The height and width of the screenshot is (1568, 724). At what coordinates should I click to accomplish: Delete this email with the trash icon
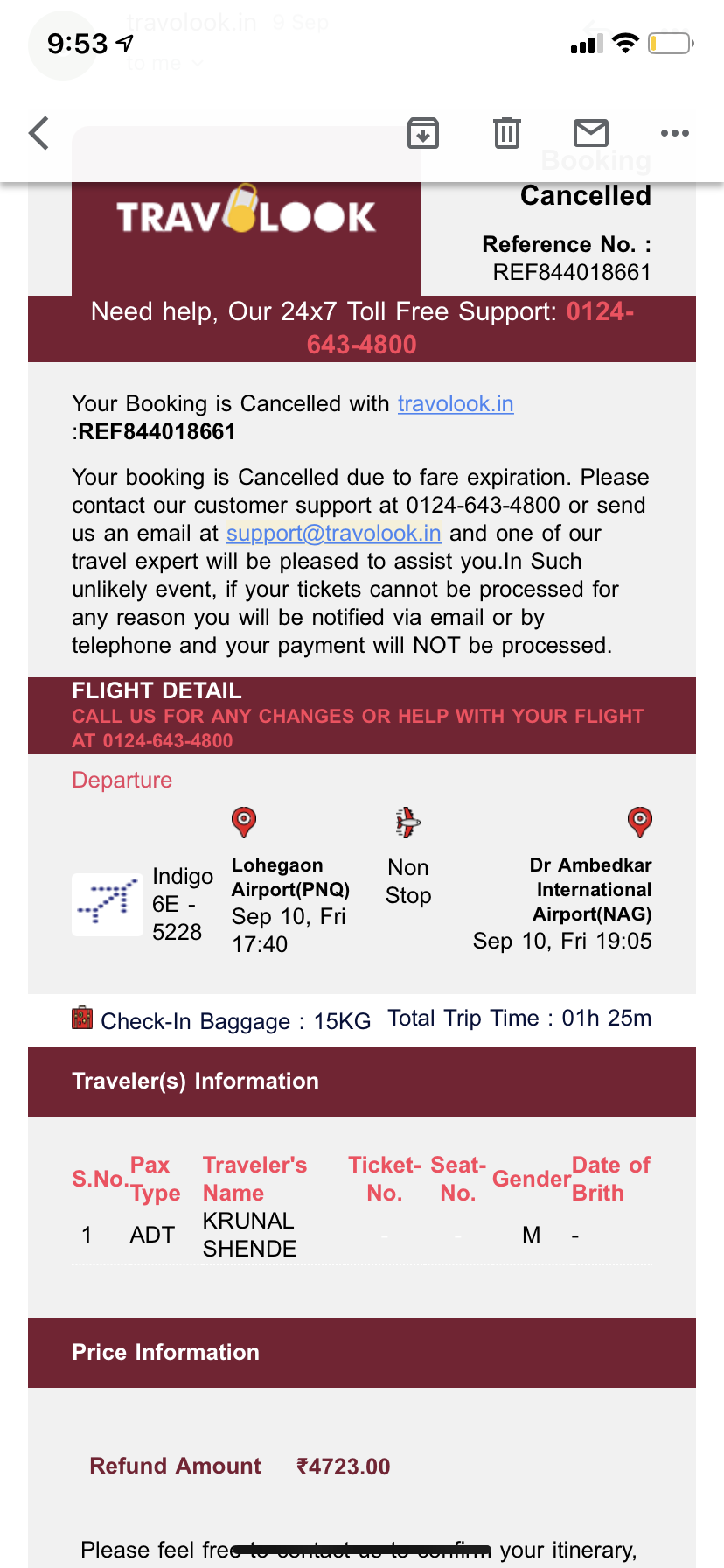click(507, 133)
